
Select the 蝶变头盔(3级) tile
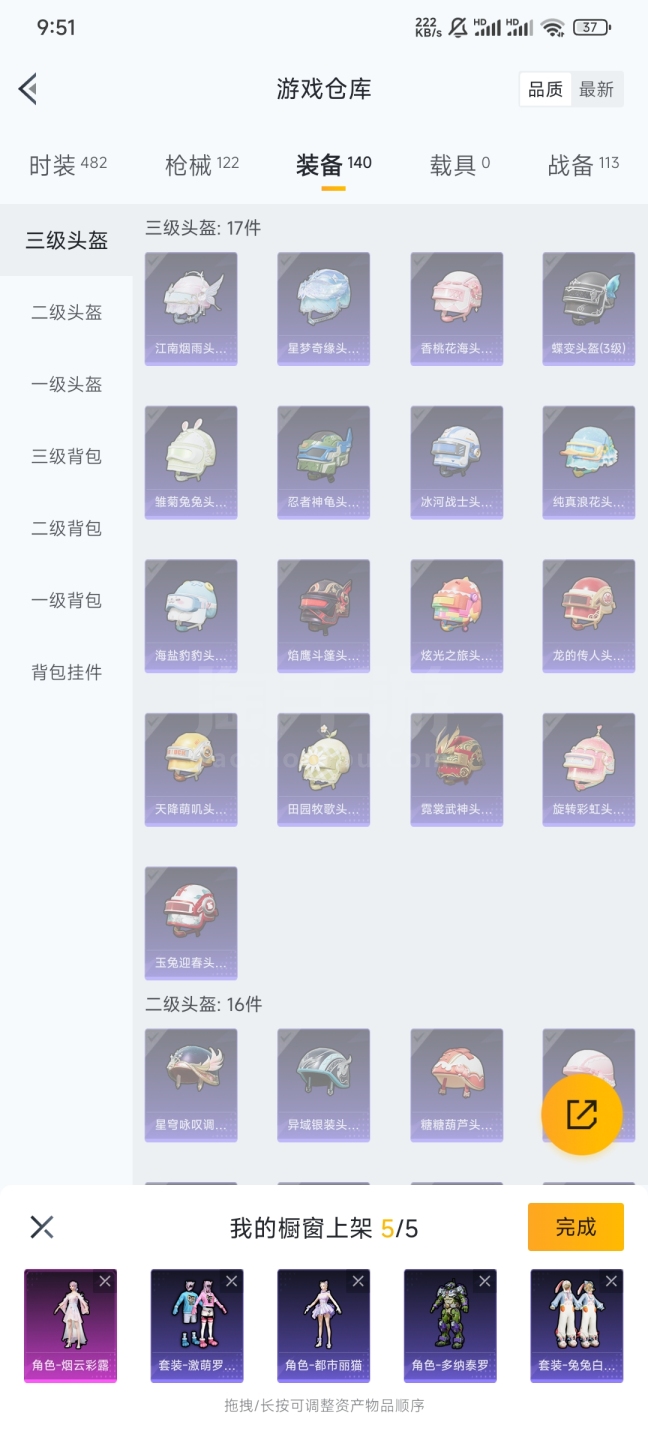[x=588, y=308]
